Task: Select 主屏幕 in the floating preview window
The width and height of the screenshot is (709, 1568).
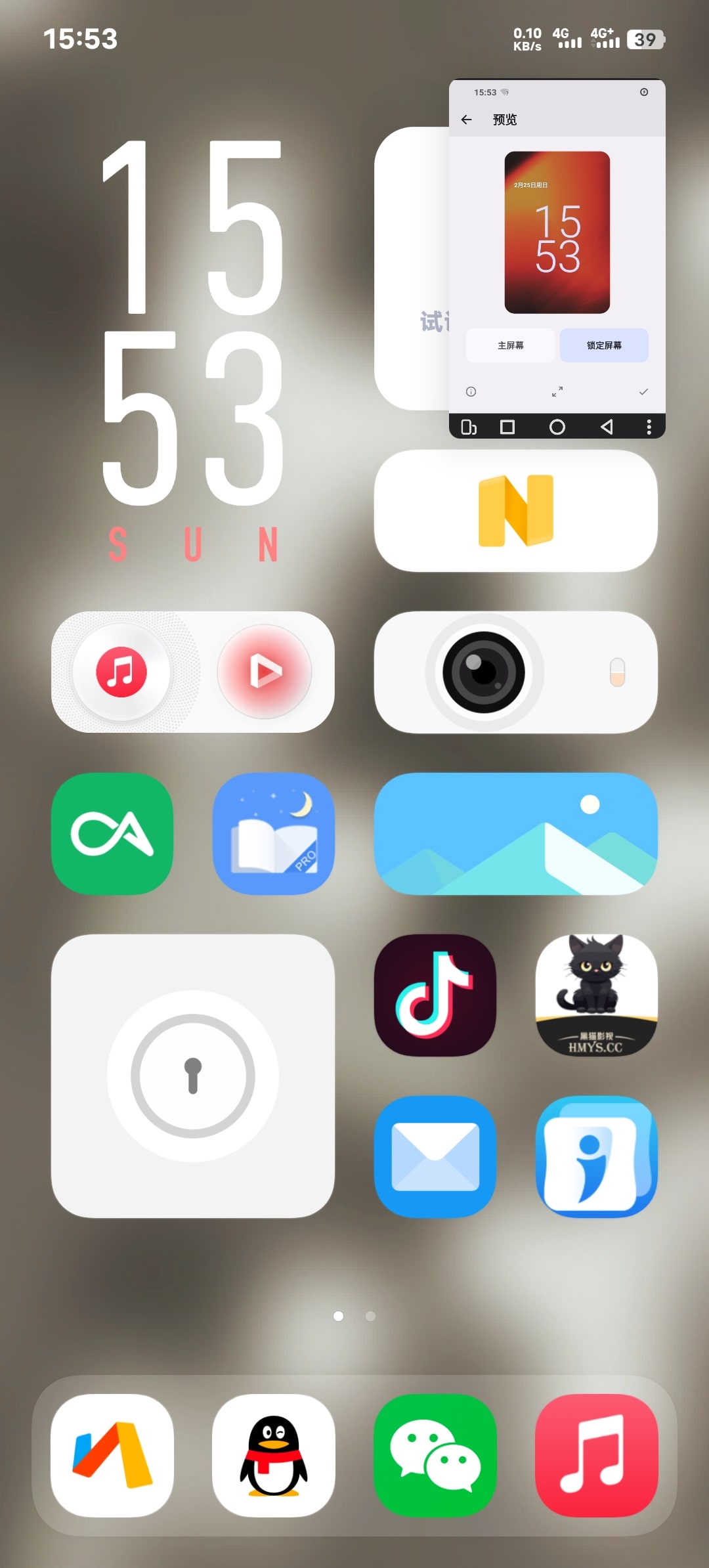Action: click(x=510, y=345)
